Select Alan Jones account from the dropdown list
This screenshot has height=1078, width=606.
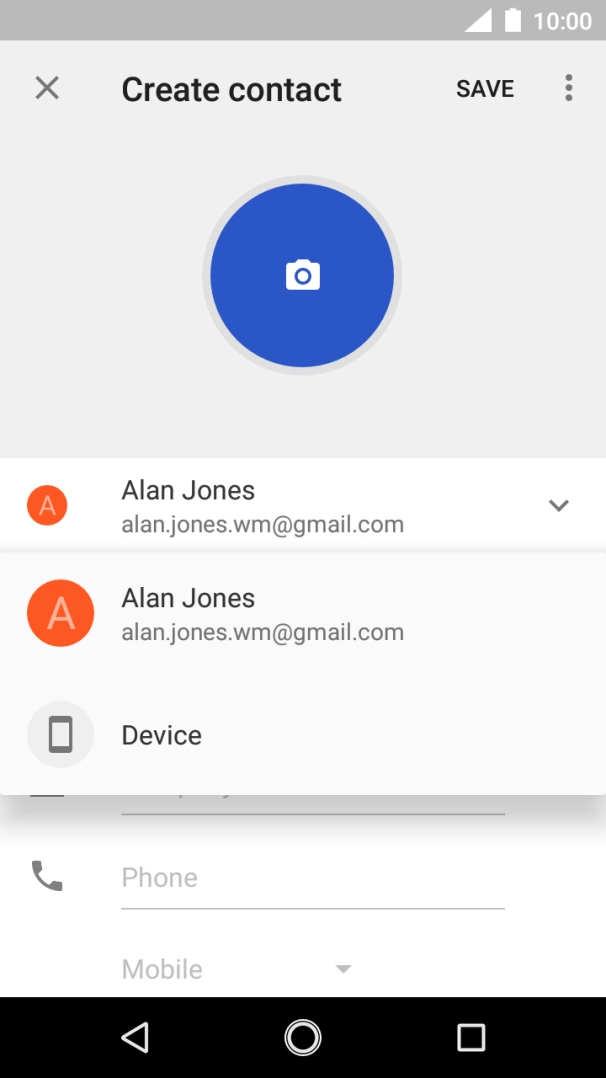click(x=262, y=614)
